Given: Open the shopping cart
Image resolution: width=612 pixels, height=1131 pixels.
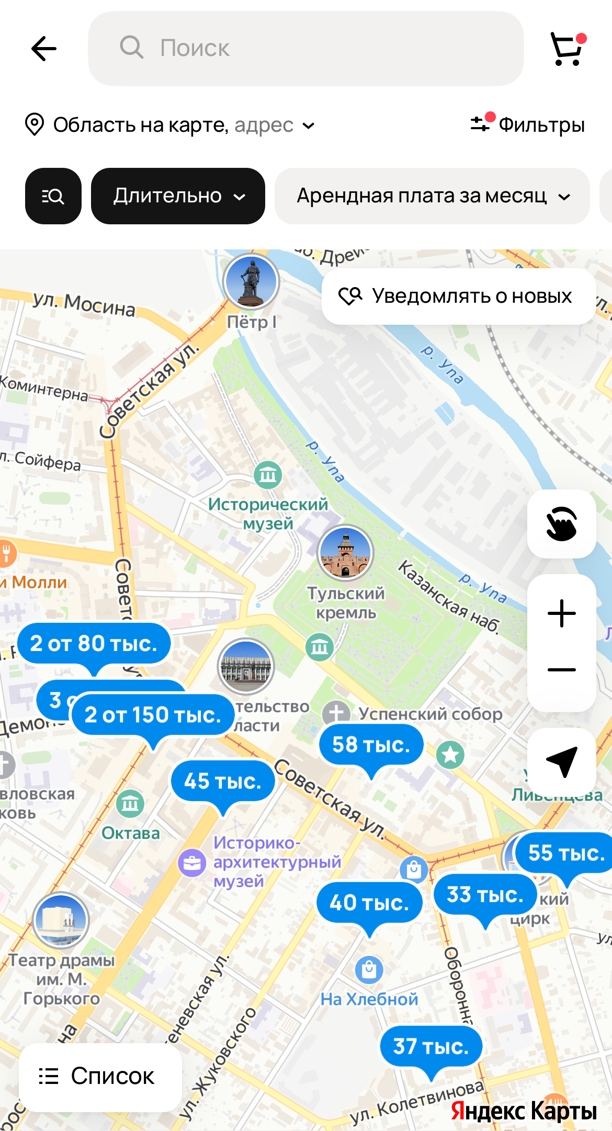Looking at the screenshot, I should (567, 49).
